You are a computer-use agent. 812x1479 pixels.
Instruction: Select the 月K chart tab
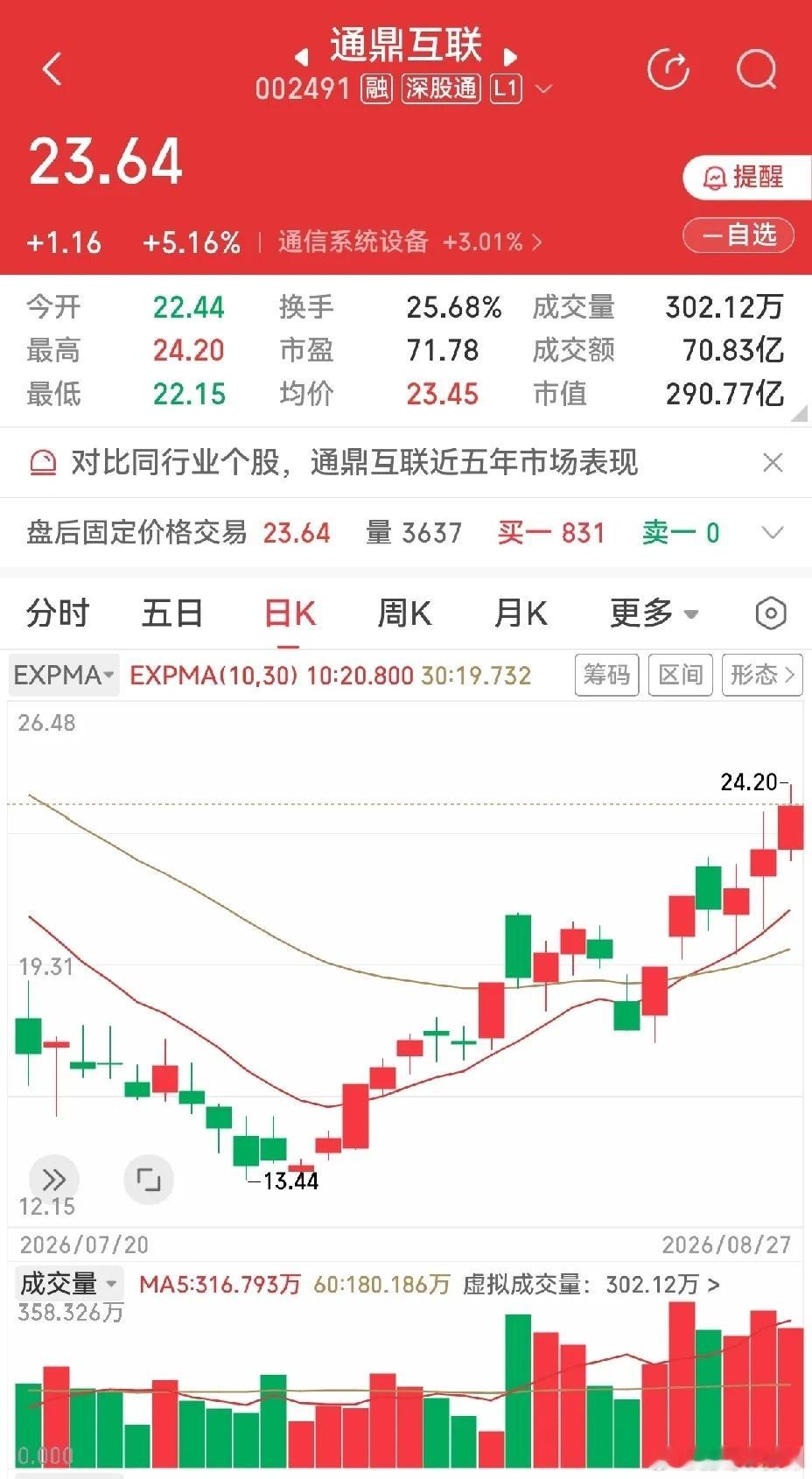click(521, 613)
